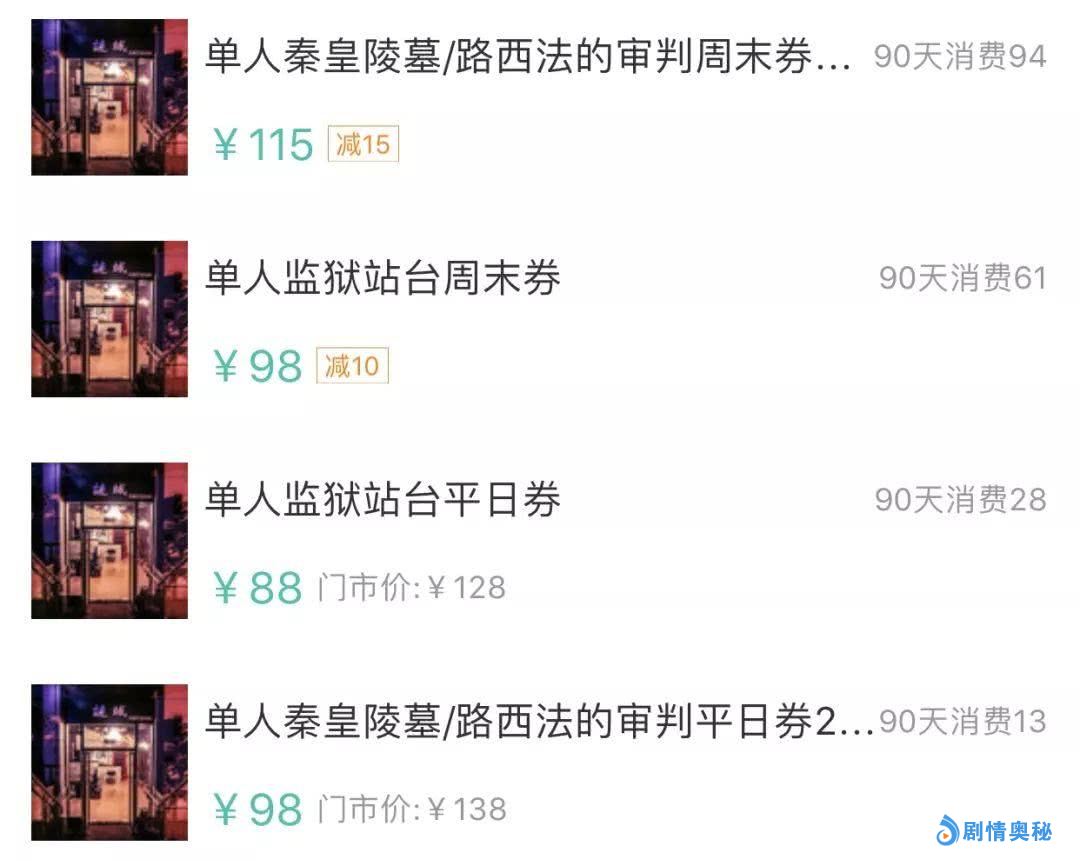The width and height of the screenshot is (1080, 861).
Task: Open the 单人秦皇陵墓/路西法的审判周末券 deal at ¥115
Action: [528, 58]
